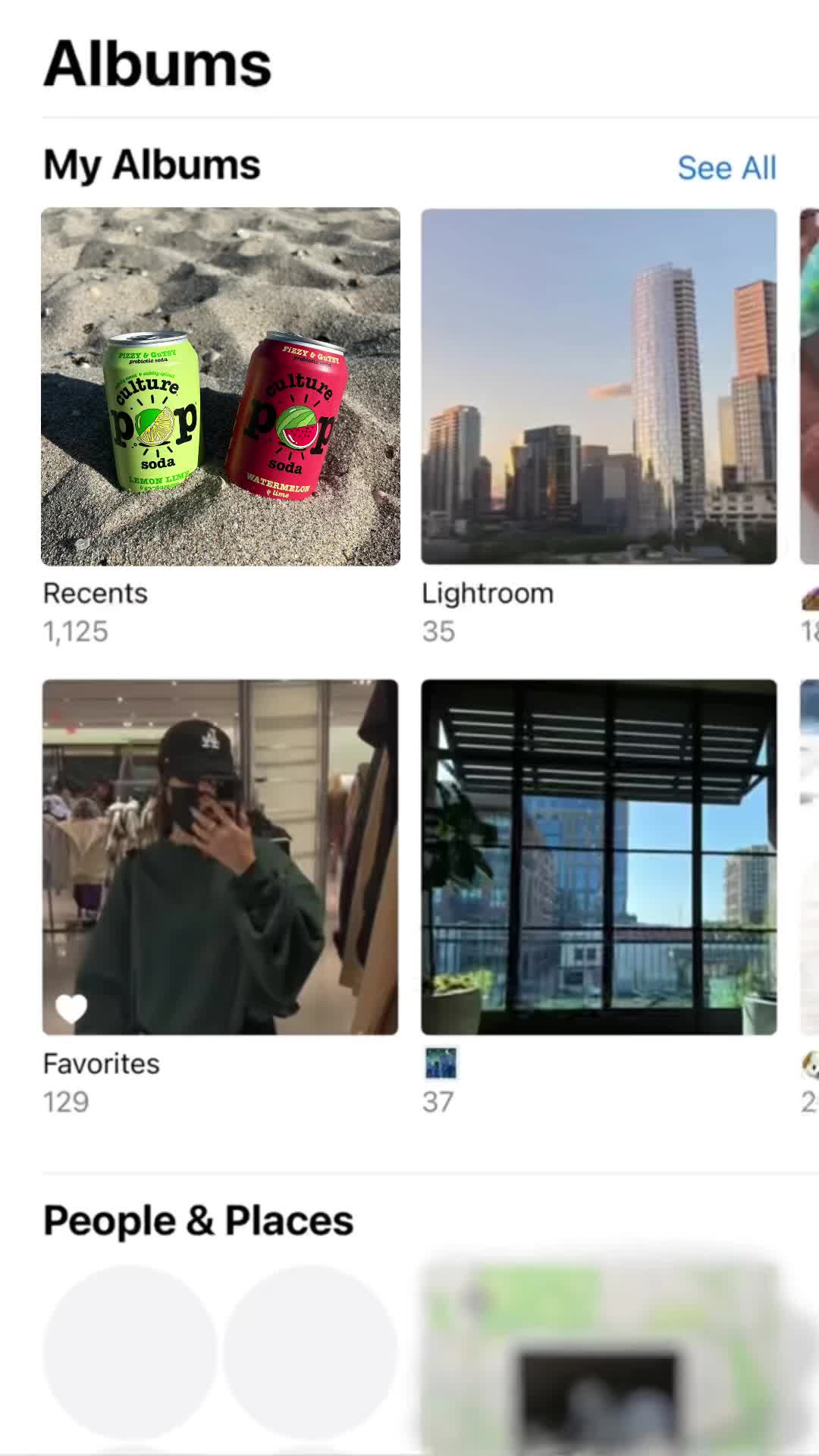Open the album with 37 photos

point(598,857)
